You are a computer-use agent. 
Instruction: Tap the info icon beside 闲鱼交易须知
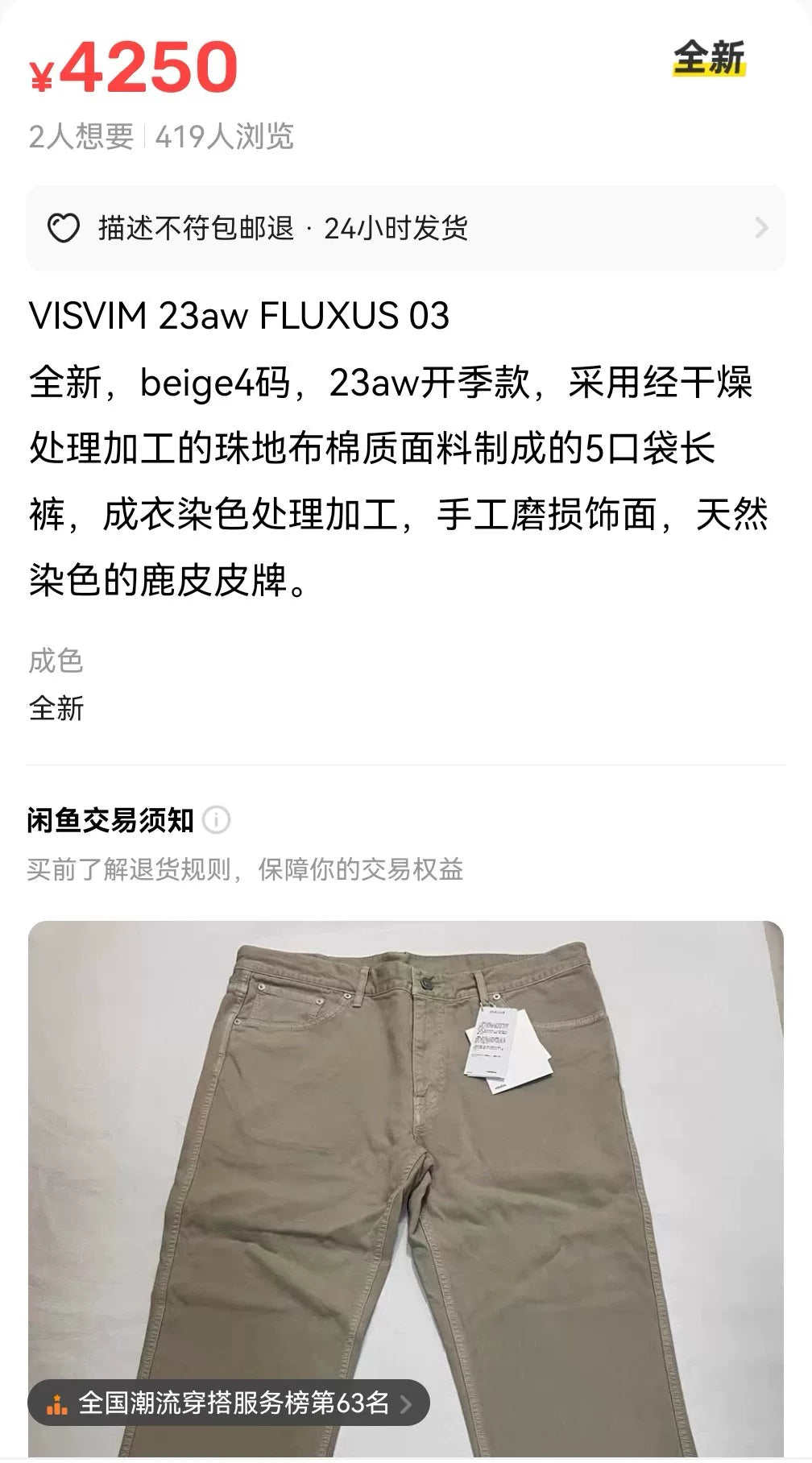[x=216, y=820]
